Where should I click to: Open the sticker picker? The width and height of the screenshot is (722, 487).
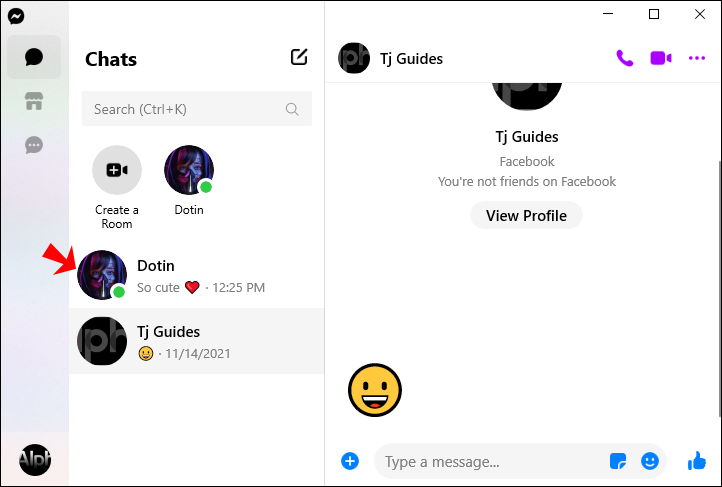point(618,462)
